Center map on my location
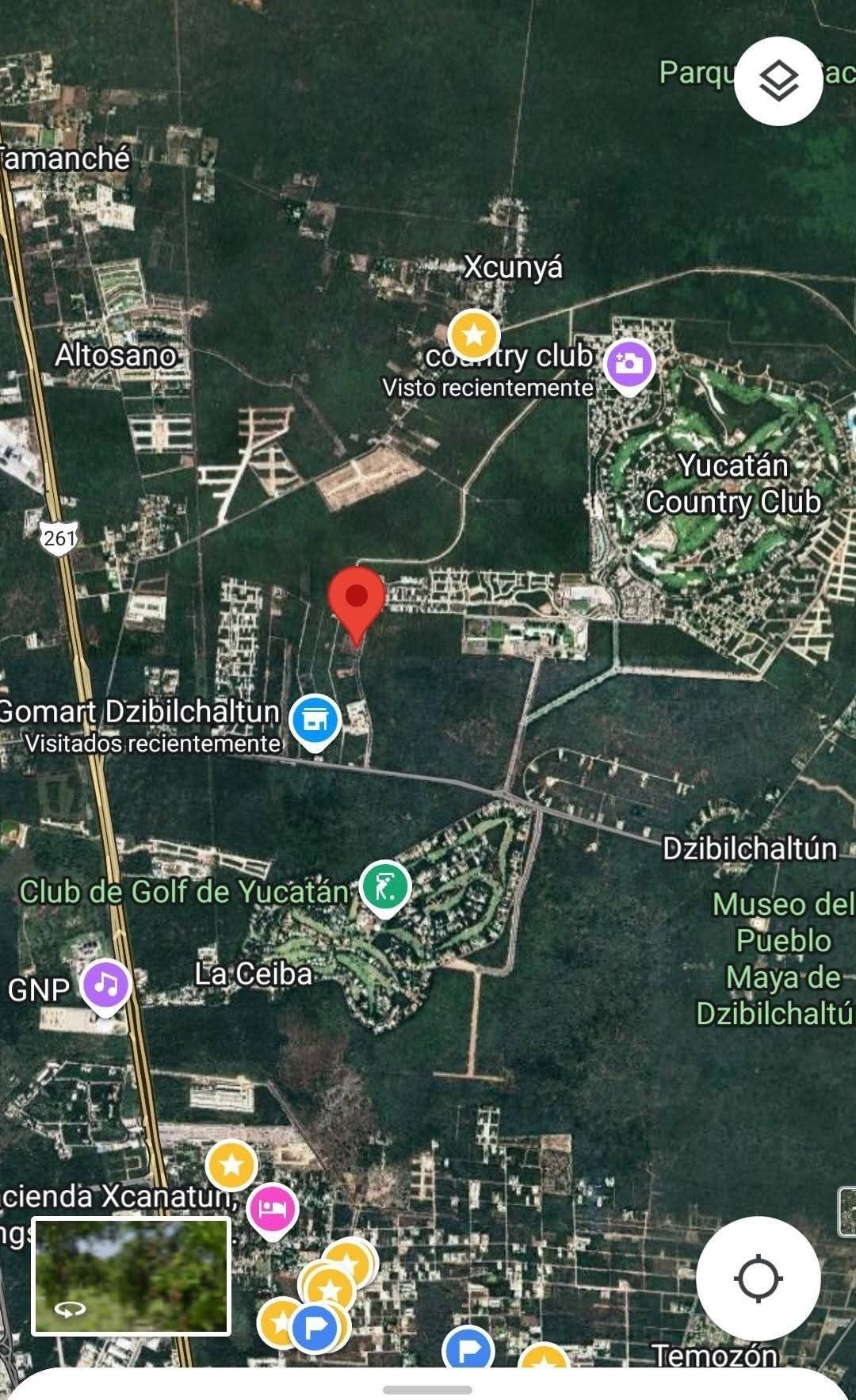This screenshot has width=856, height=1400. pyautogui.click(x=758, y=1279)
